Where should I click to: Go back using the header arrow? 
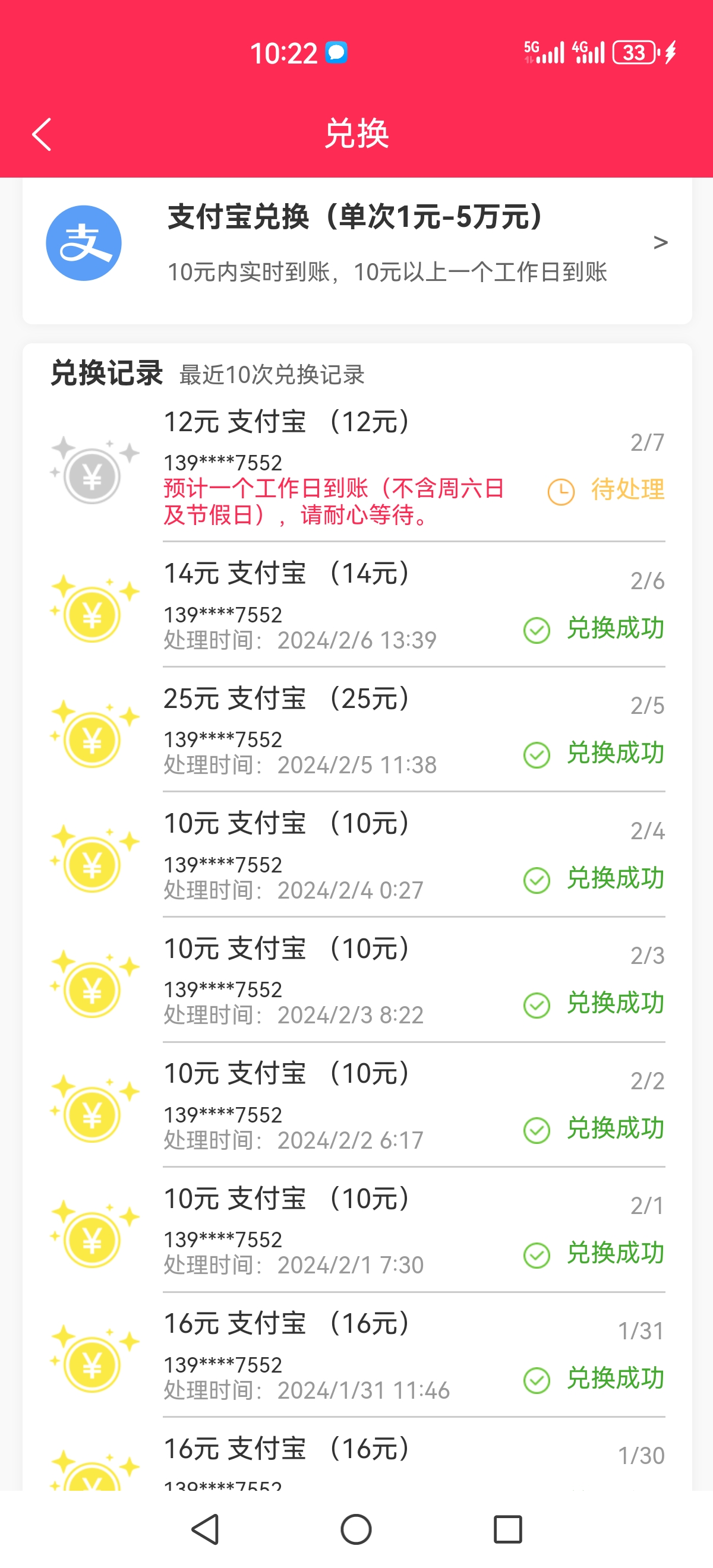click(42, 134)
